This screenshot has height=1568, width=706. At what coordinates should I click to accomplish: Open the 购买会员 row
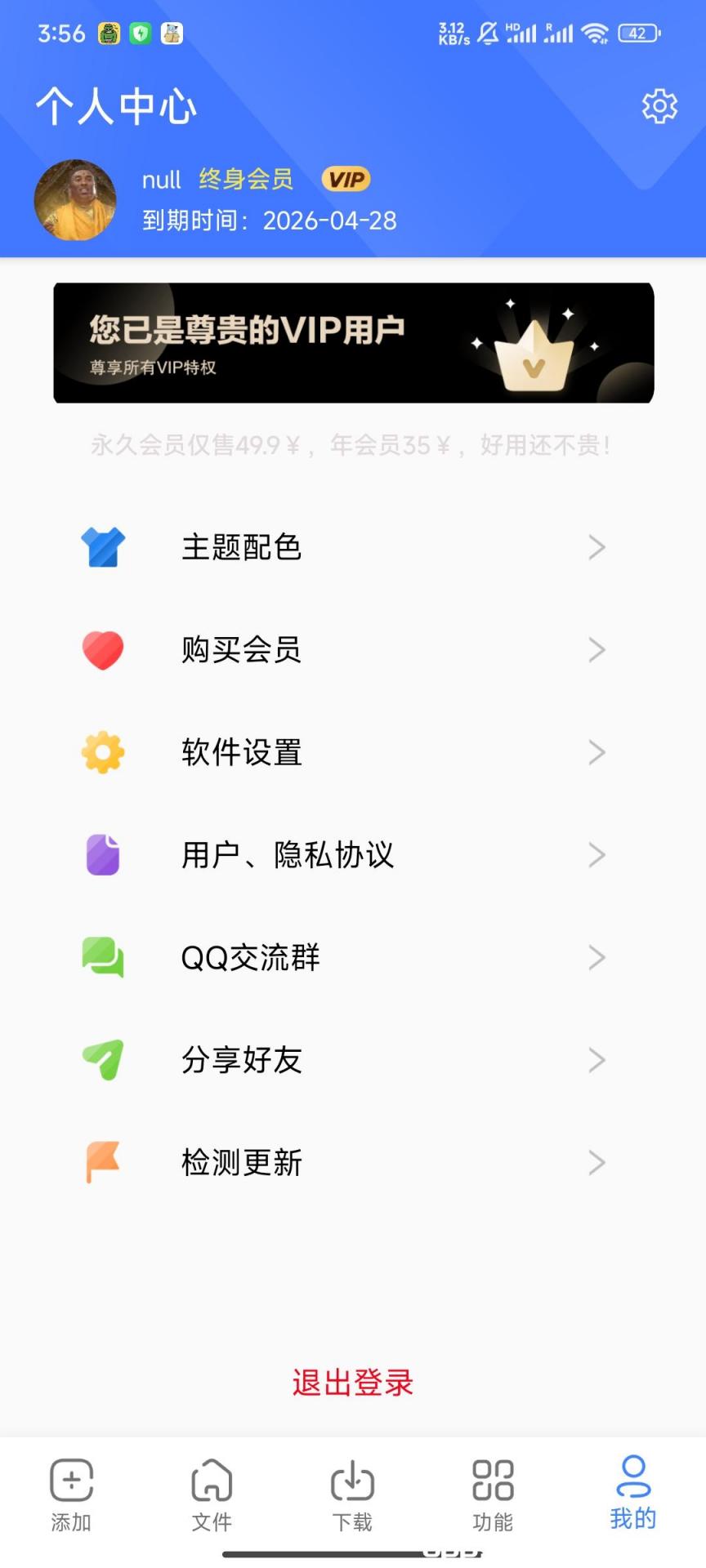pyautogui.click(x=353, y=650)
